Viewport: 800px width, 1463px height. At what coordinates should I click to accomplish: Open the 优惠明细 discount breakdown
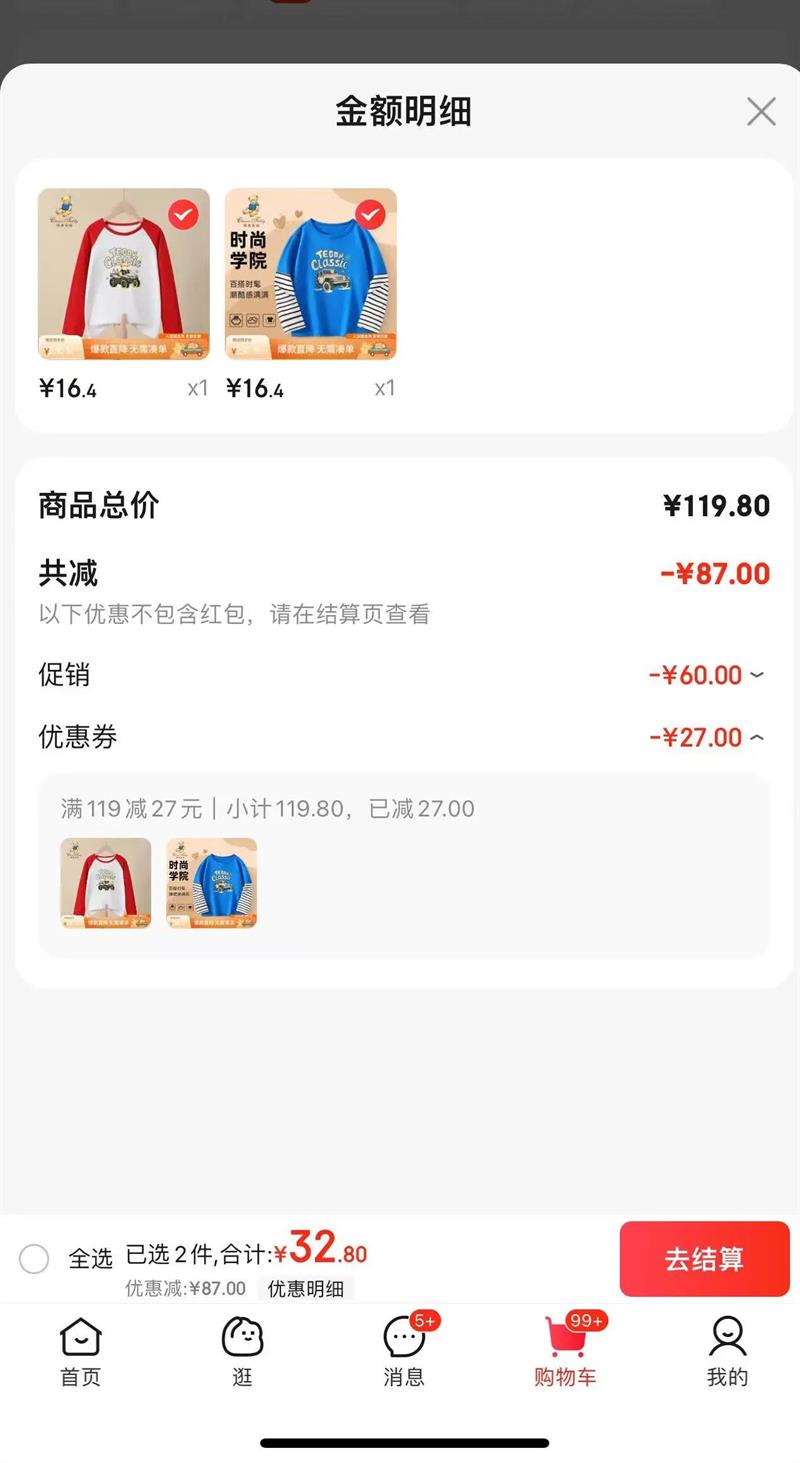click(305, 1289)
